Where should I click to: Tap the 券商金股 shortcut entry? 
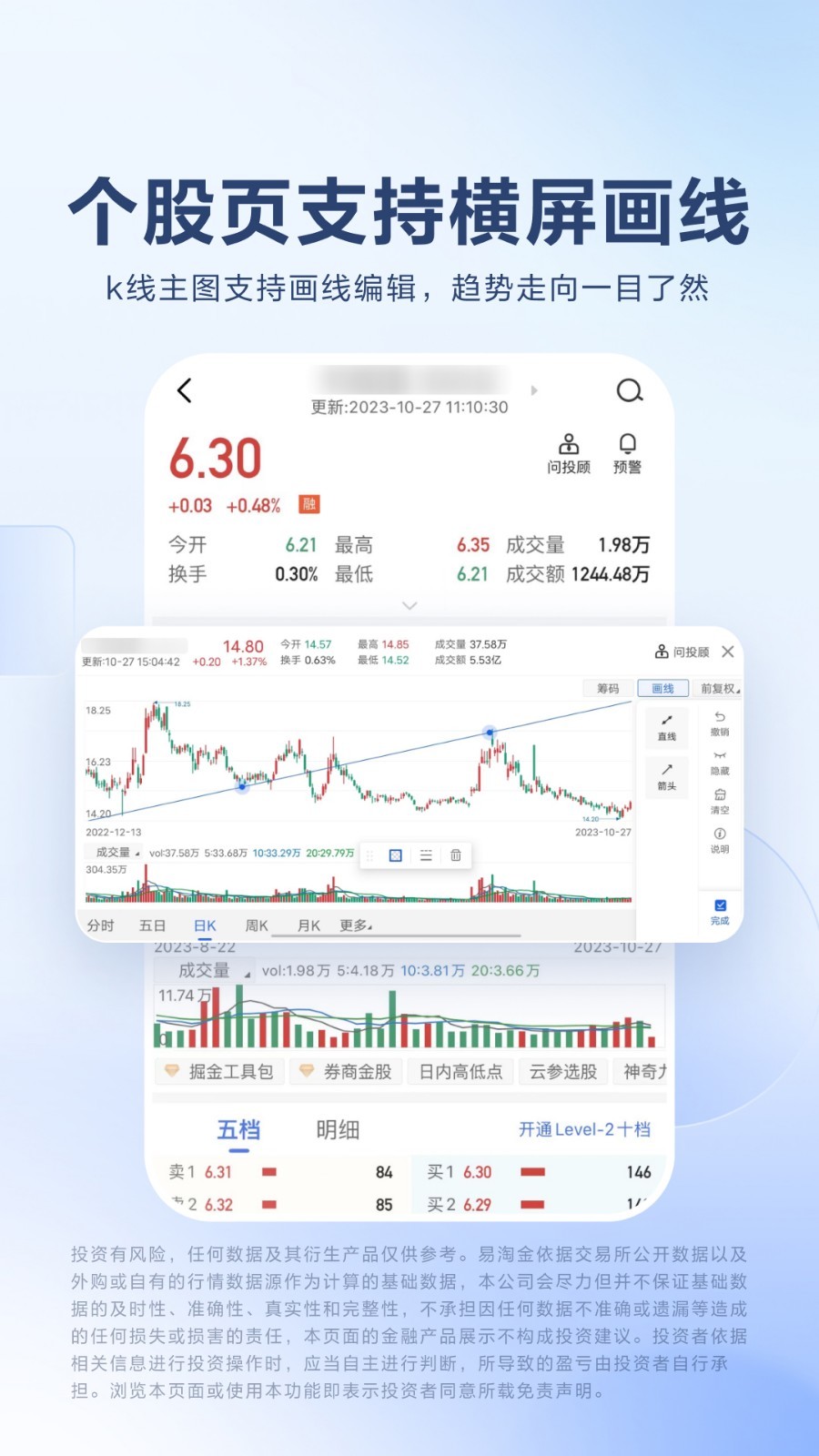[346, 1072]
